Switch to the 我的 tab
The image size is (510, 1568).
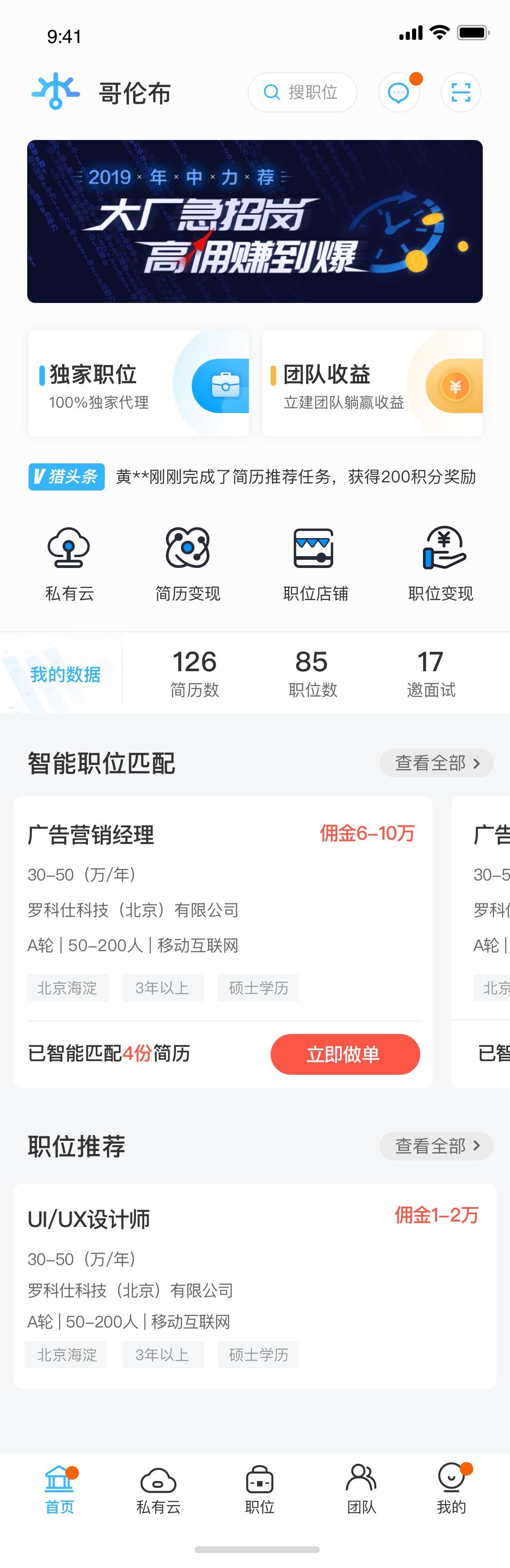[452, 1490]
